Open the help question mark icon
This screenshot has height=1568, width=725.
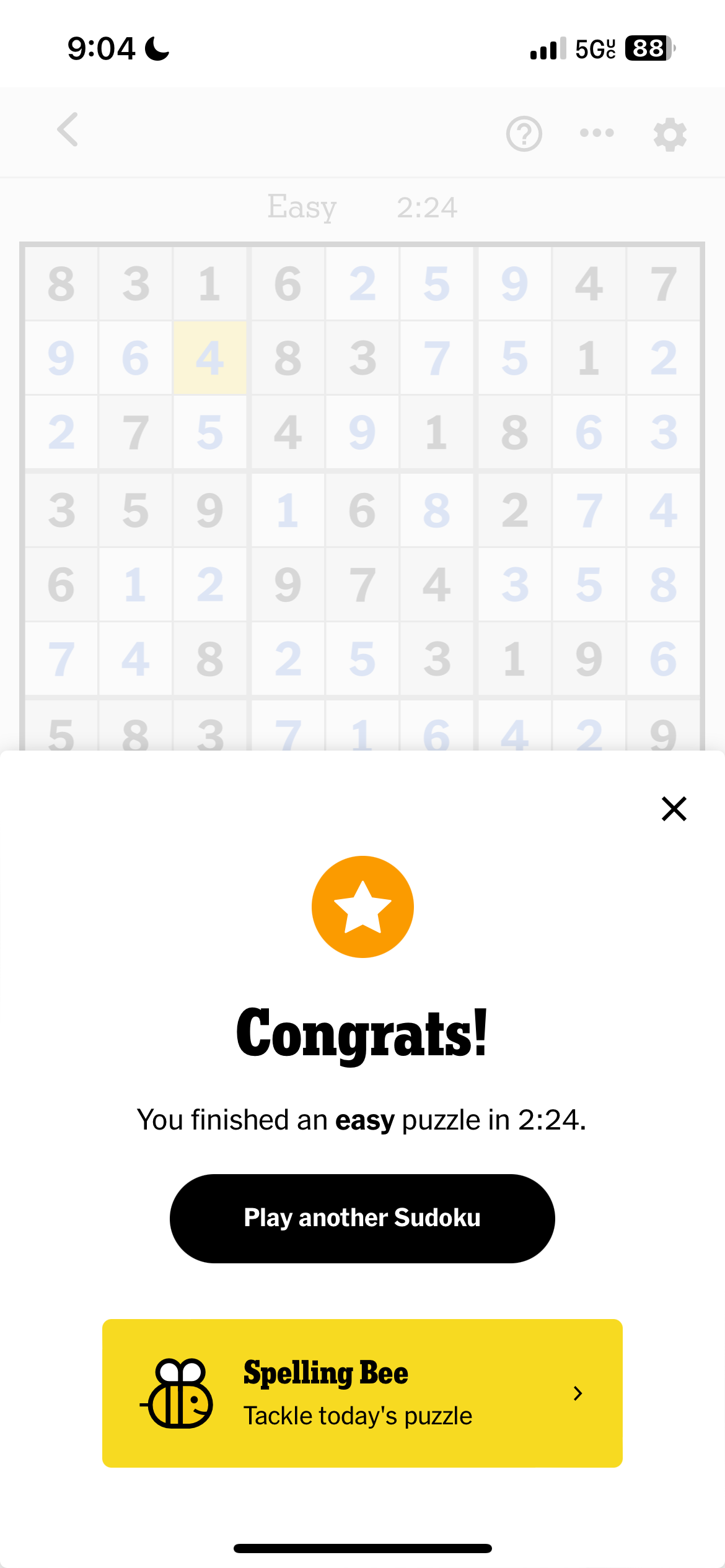[x=524, y=133]
